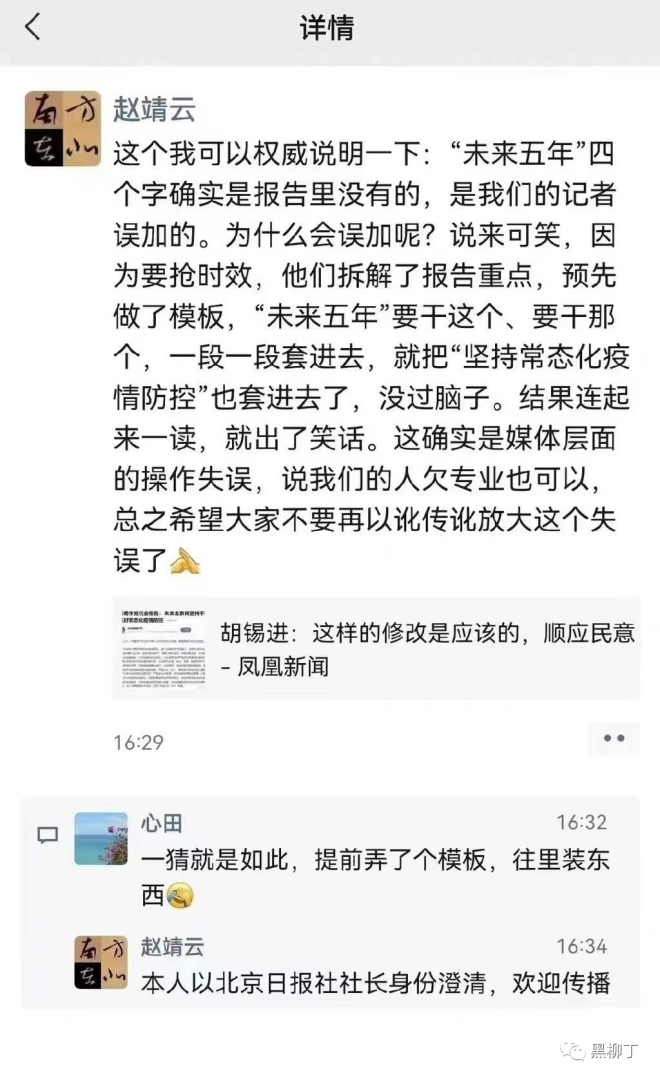Open the two-dot like and comment menu
Image resolution: width=660 pixels, height=1080 pixels.
[613, 739]
